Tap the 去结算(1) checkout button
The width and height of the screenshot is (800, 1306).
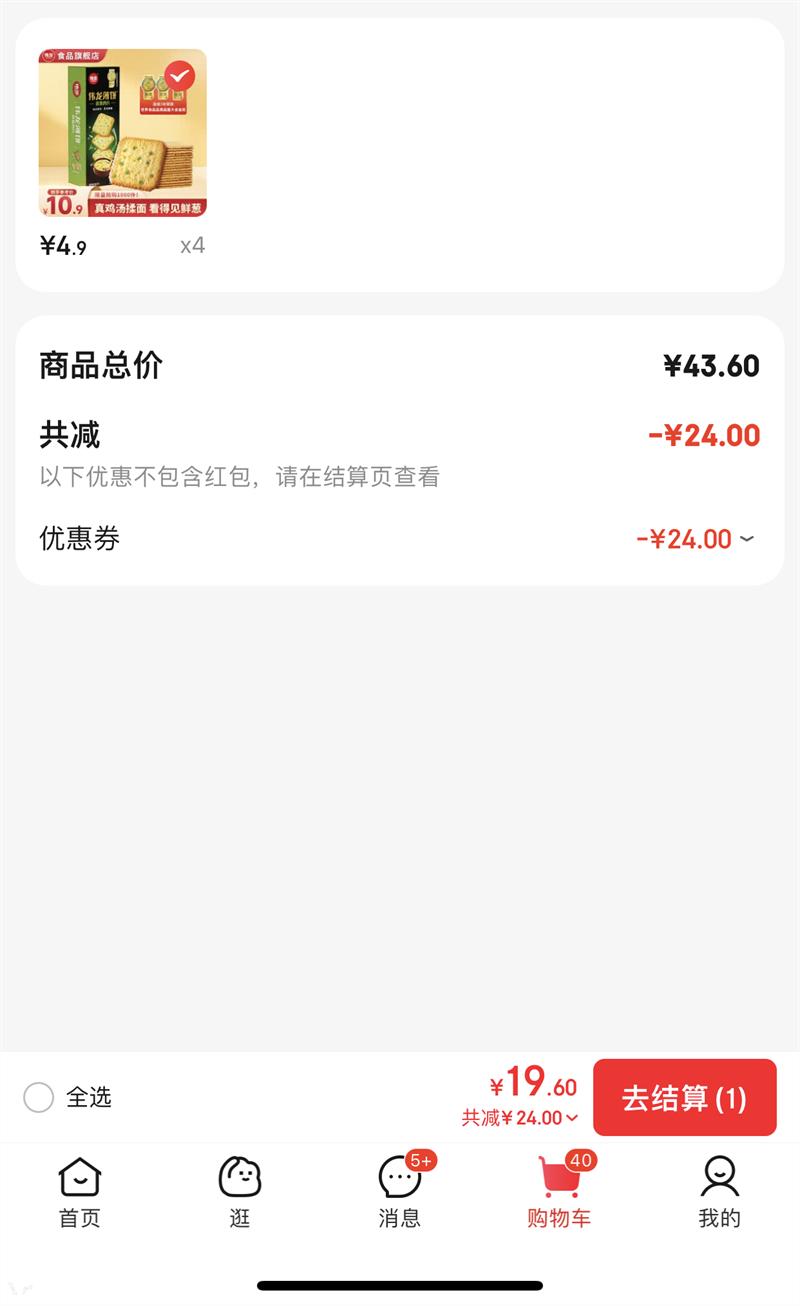click(685, 1098)
